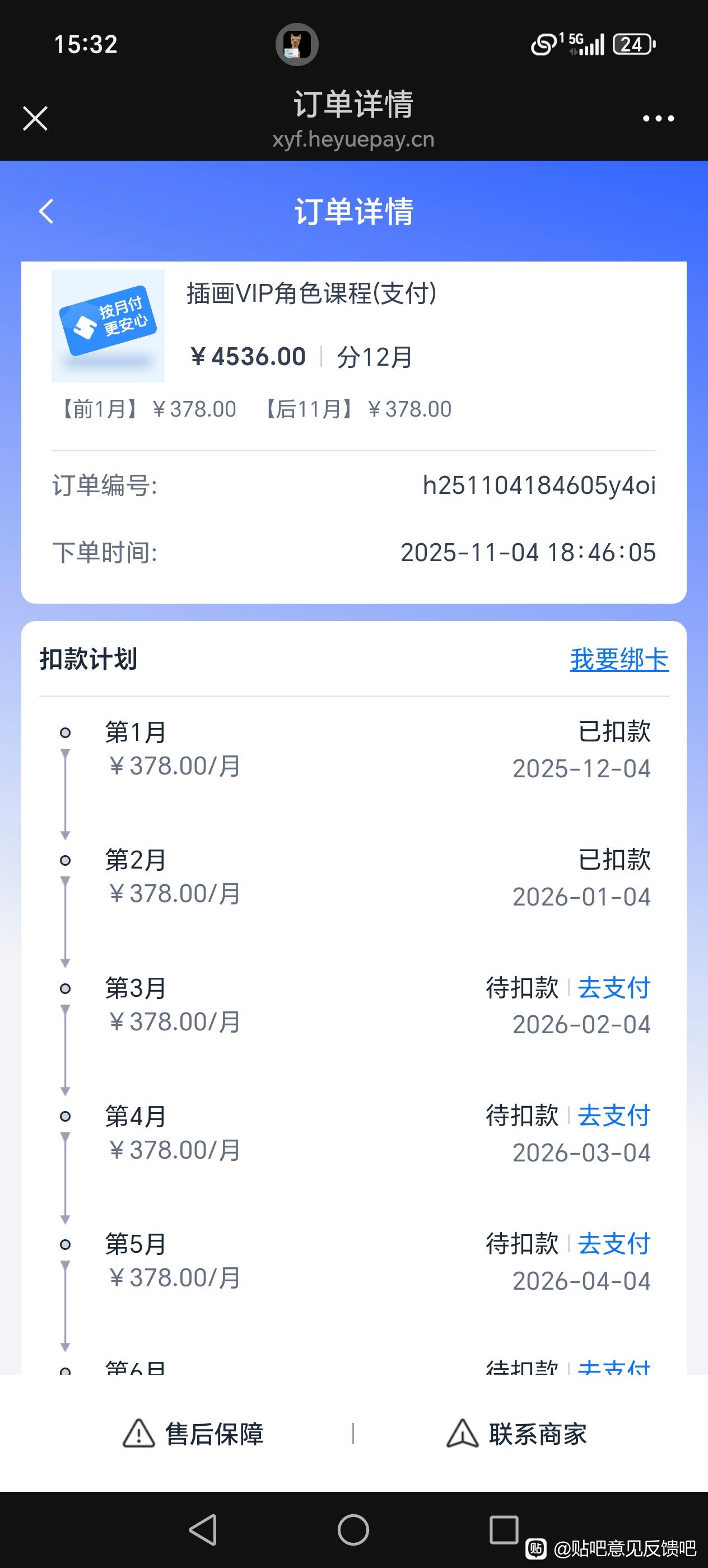
Task: Close the webview with the X icon
Action: point(35,118)
